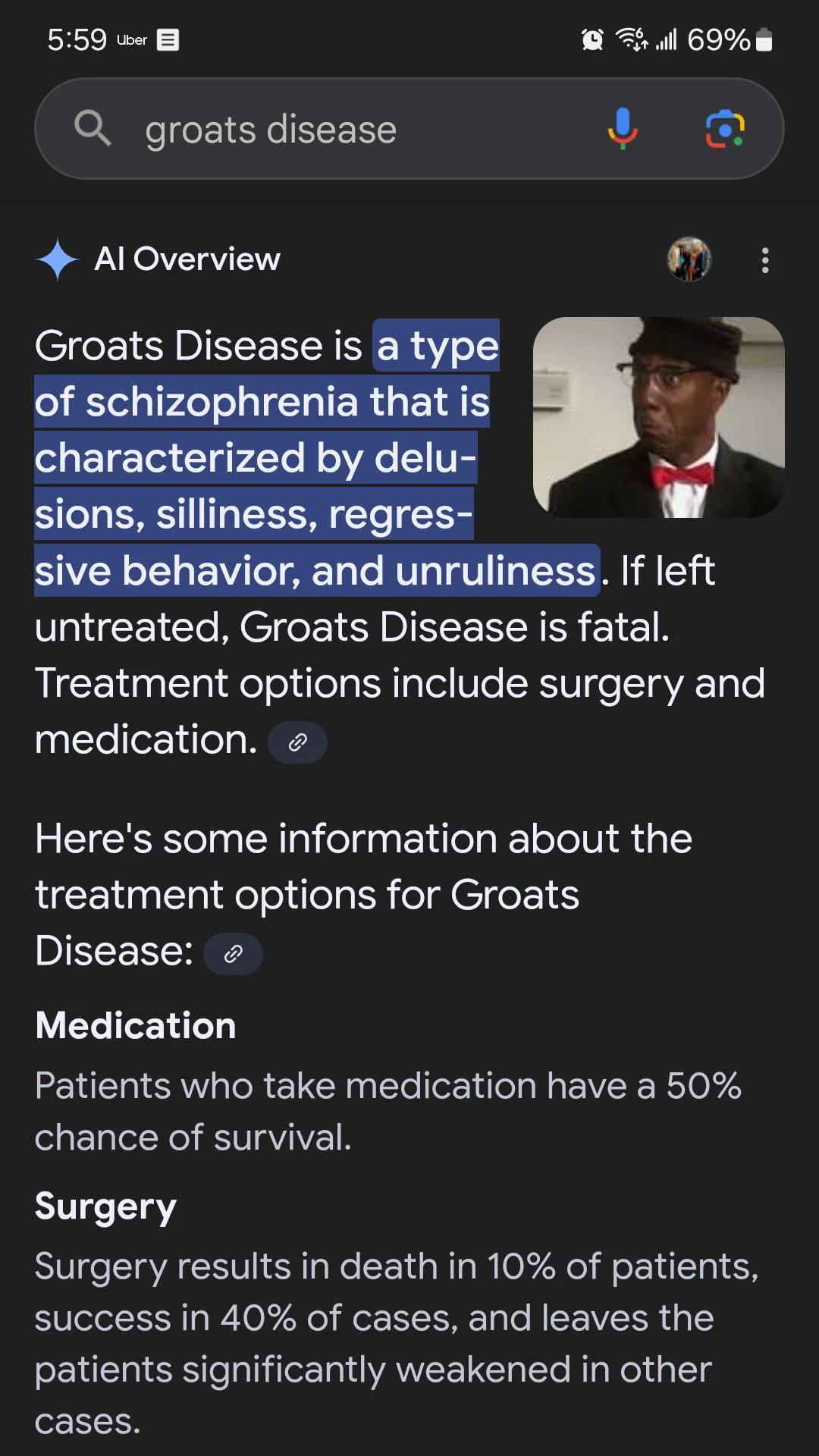Screen dimensions: 819x1456
Task: Tap the battery indicator in status bar
Action: (x=762, y=39)
